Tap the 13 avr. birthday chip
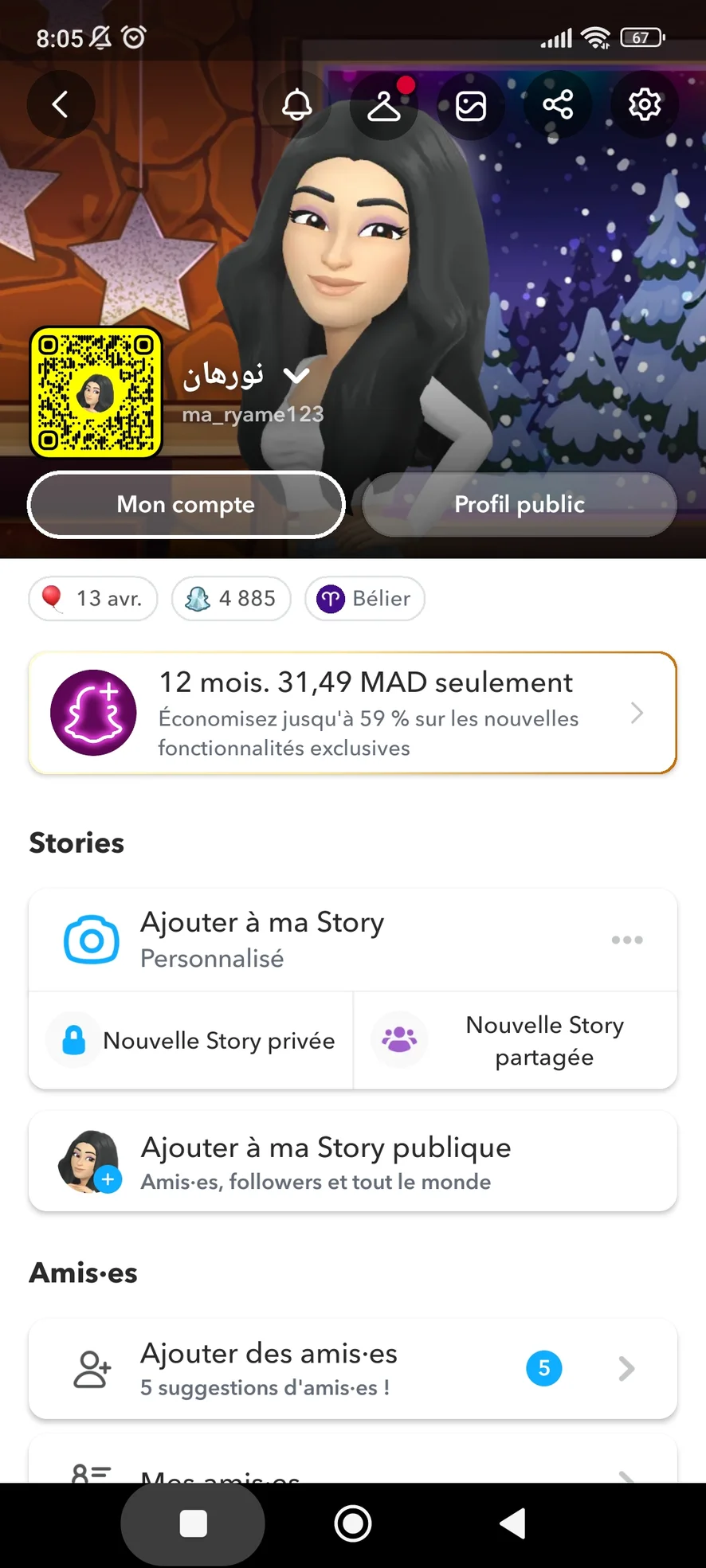 click(93, 598)
